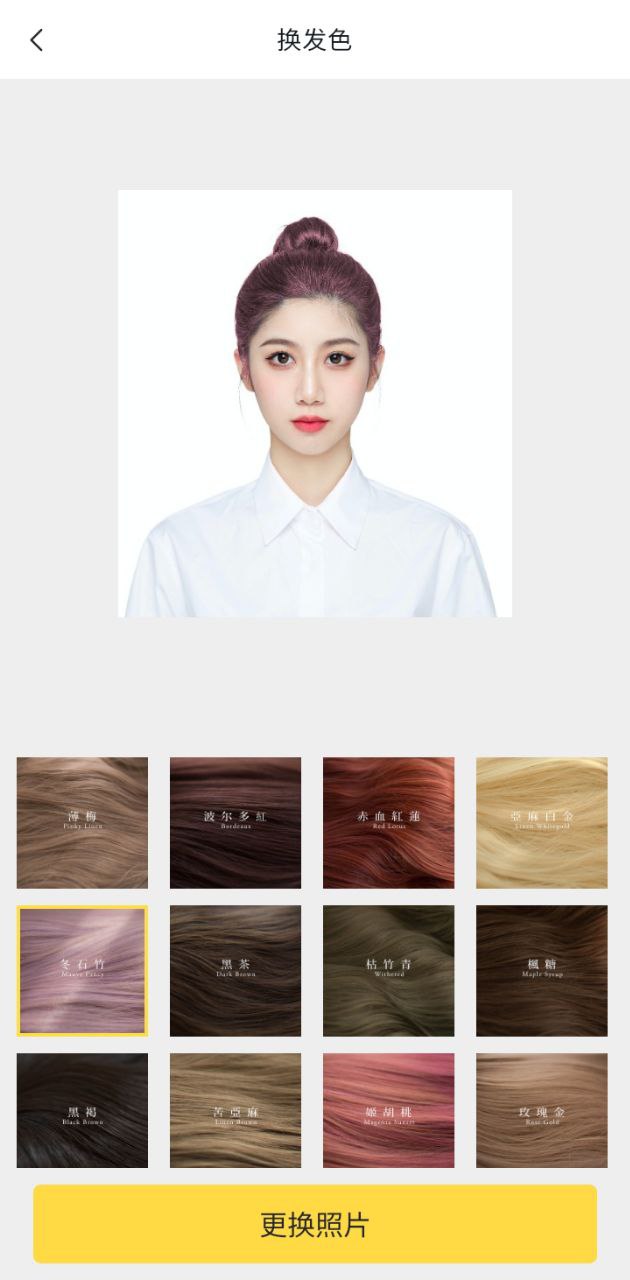Choose the 枫糖 Maple Syrup swatch
This screenshot has height=1280, width=630.
(x=541, y=970)
